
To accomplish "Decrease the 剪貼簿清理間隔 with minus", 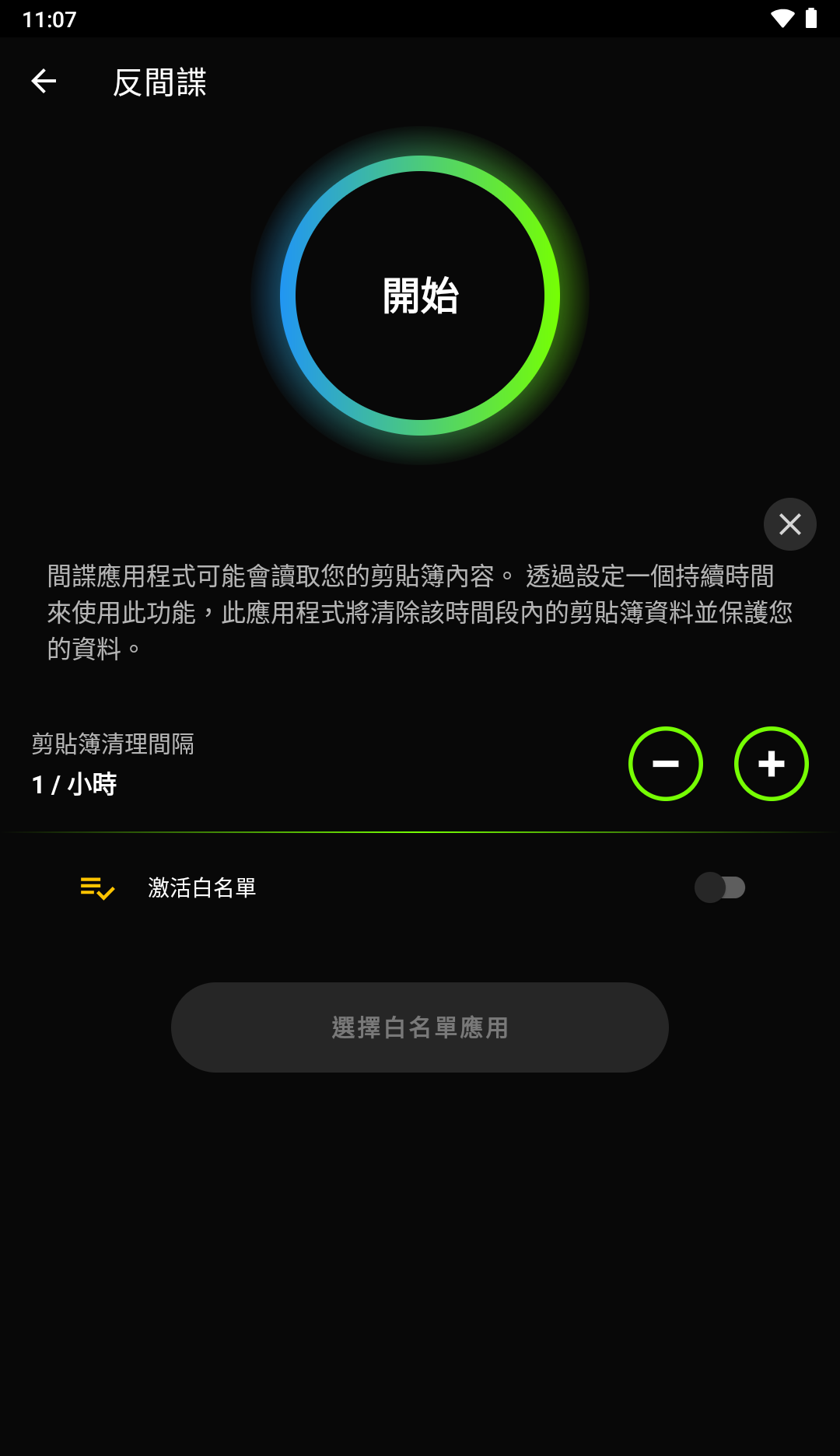I will [x=665, y=764].
